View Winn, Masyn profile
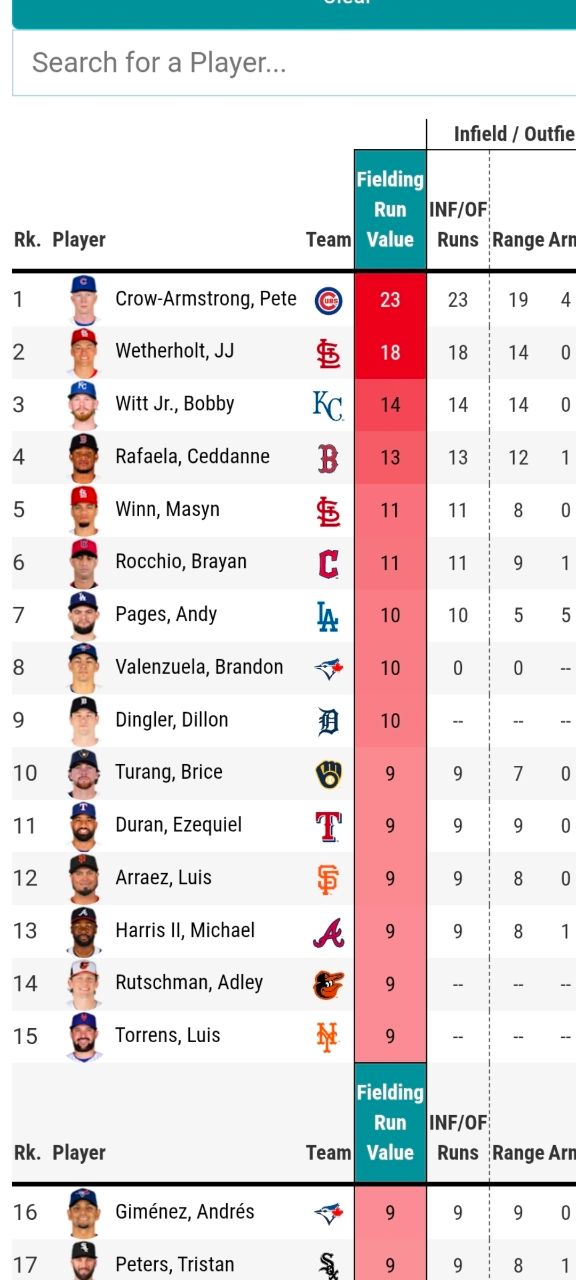This screenshot has width=576, height=1280. tap(168, 509)
